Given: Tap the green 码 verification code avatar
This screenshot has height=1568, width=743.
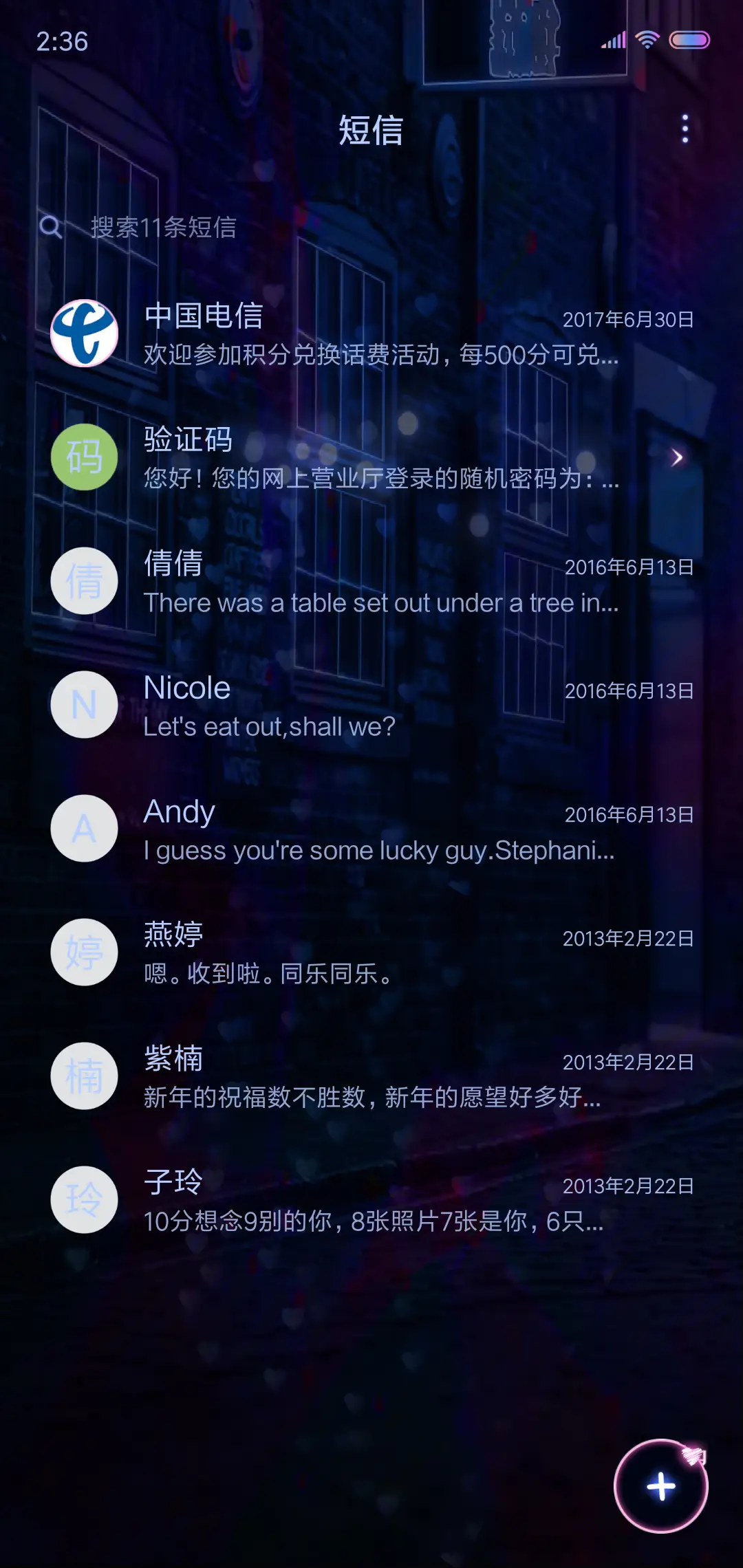Looking at the screenshot, I should (x=84, y=457).
